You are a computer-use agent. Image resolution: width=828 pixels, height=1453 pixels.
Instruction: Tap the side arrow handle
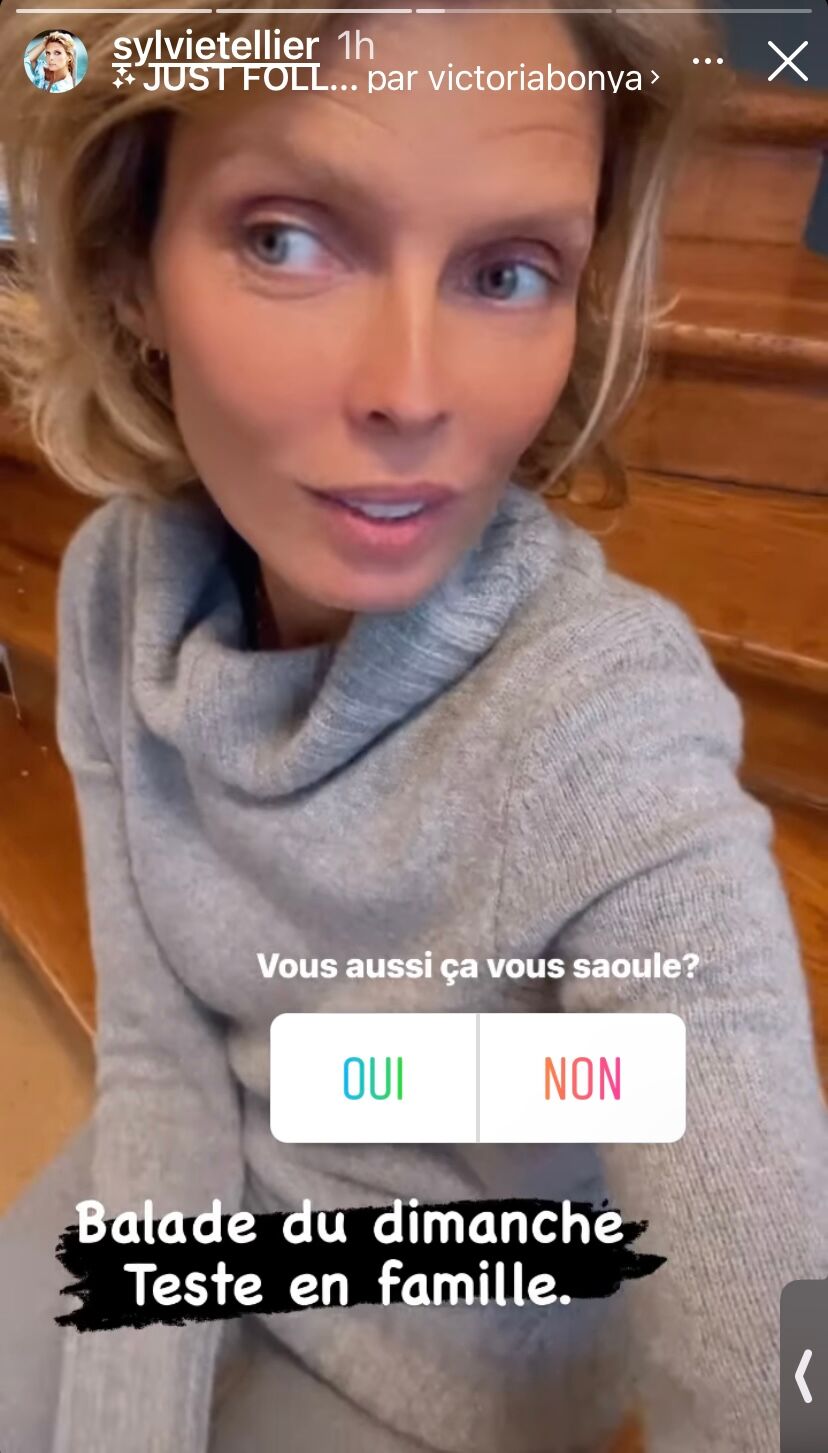click(x=804, y=1377)
